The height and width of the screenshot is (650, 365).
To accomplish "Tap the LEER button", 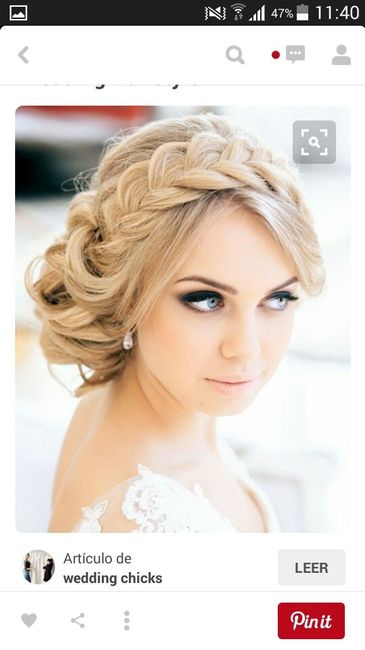I will pyautogui.click(x=311, y=568).
